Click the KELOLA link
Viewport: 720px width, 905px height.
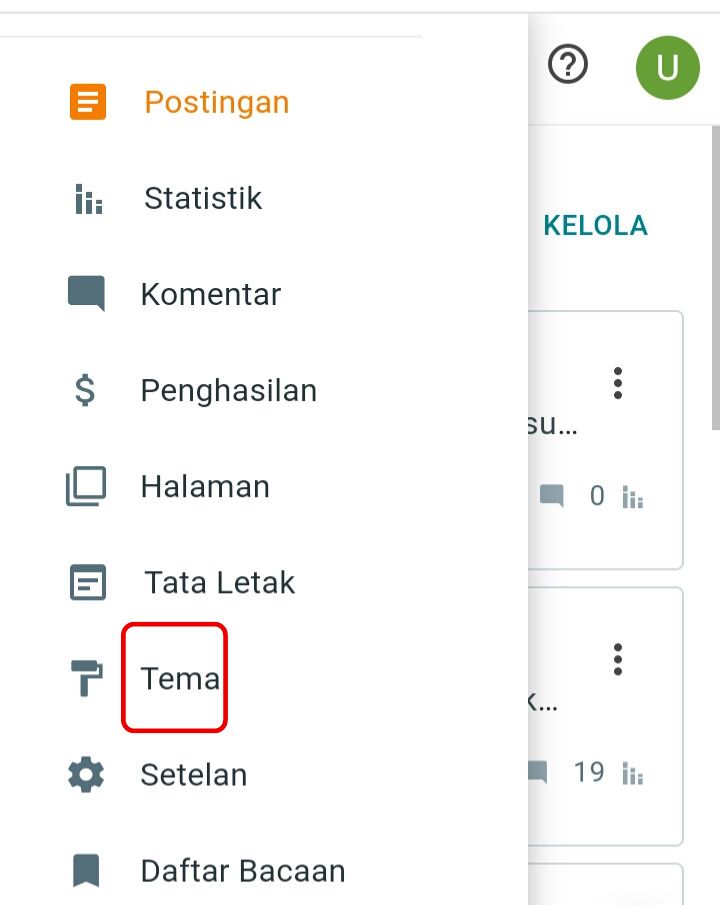(595, 225)
